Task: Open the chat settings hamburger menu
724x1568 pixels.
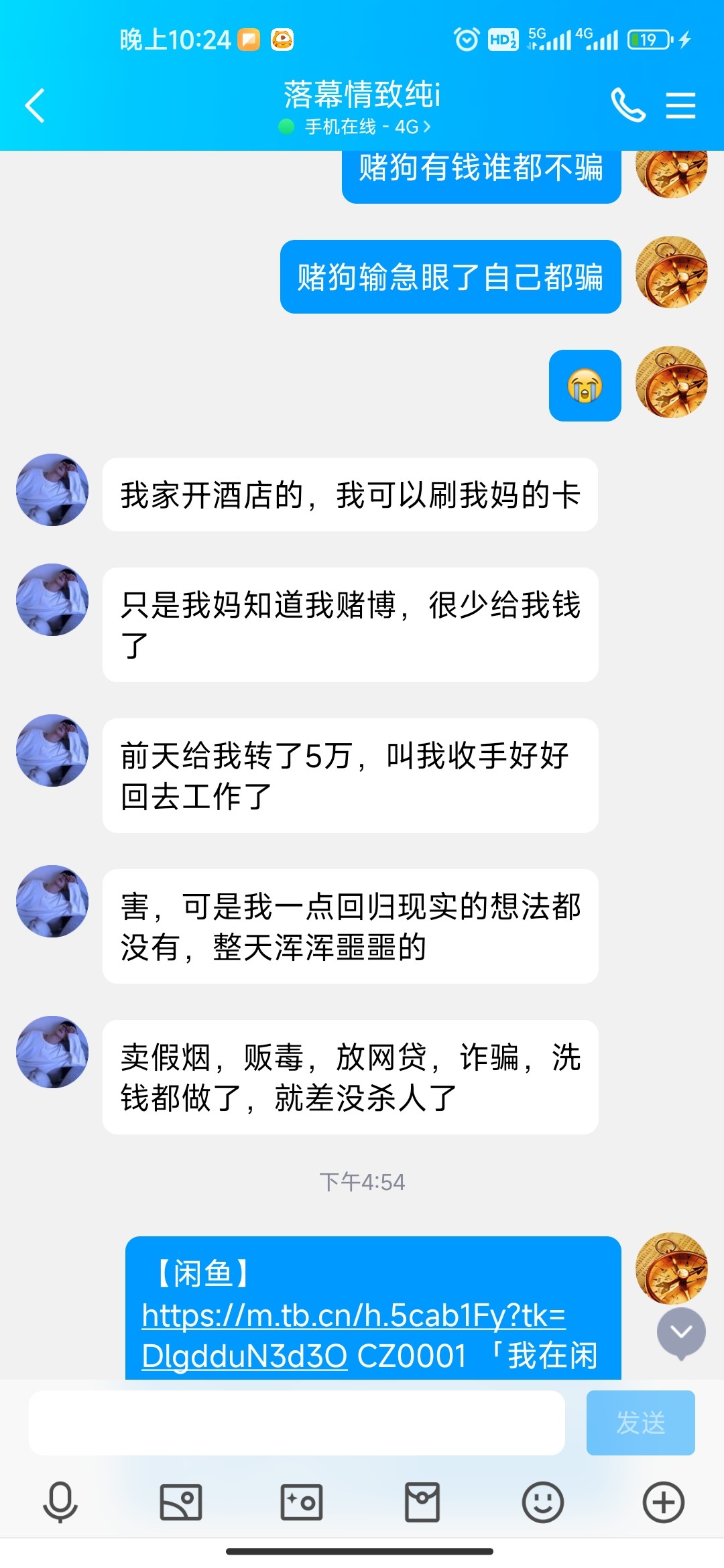Action: pyautogui.click(x=679, y=104)
